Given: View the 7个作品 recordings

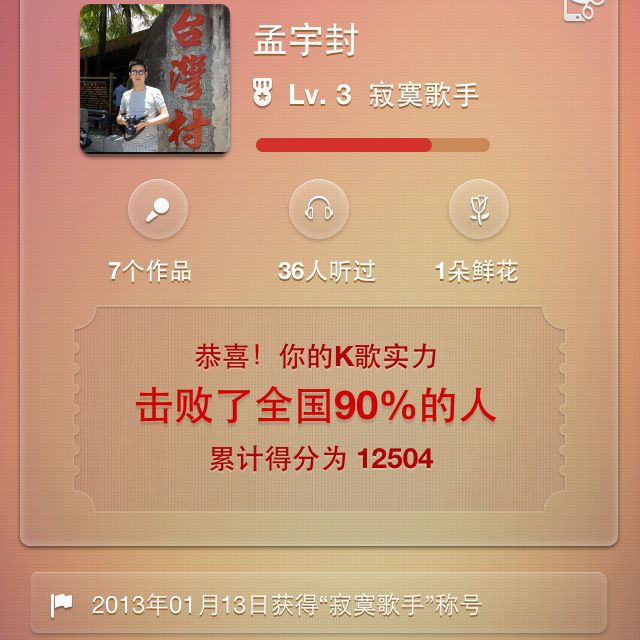Looking at the screenshot, I should (157, 210).
